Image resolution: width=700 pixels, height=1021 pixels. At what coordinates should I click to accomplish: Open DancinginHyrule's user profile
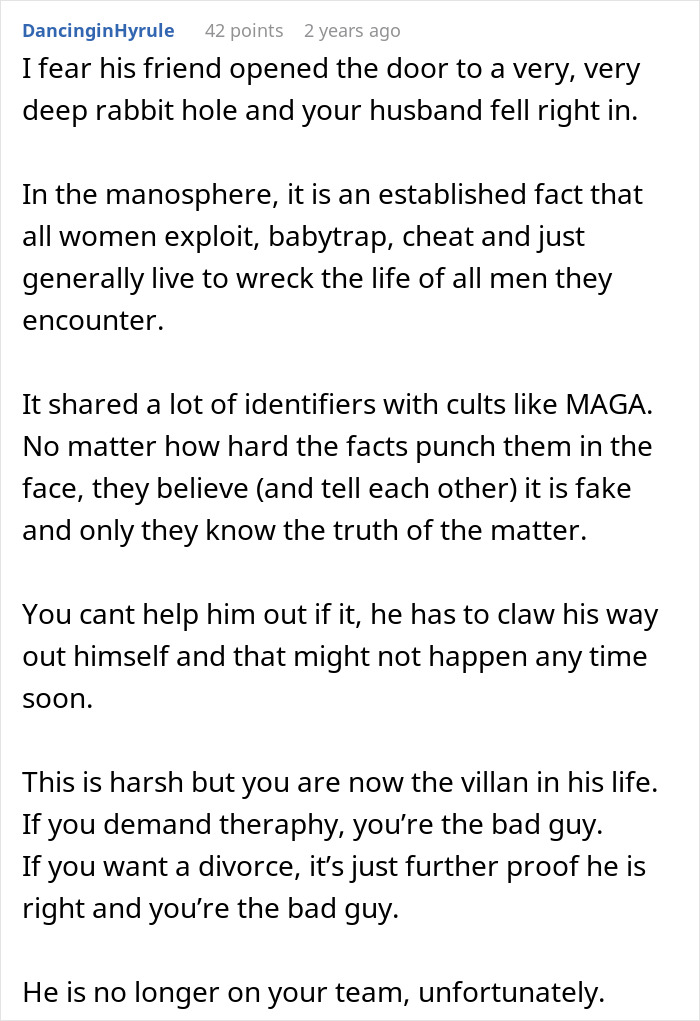click(x=98, y=31)
